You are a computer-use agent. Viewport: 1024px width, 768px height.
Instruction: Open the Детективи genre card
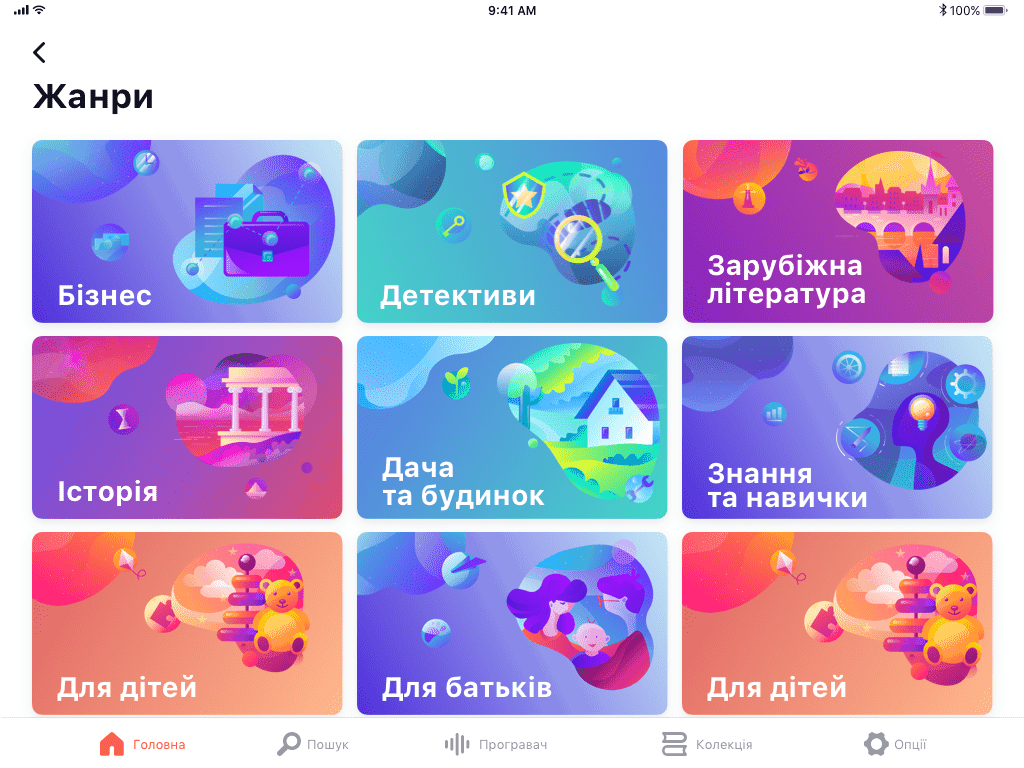click(x=512, y=231)
